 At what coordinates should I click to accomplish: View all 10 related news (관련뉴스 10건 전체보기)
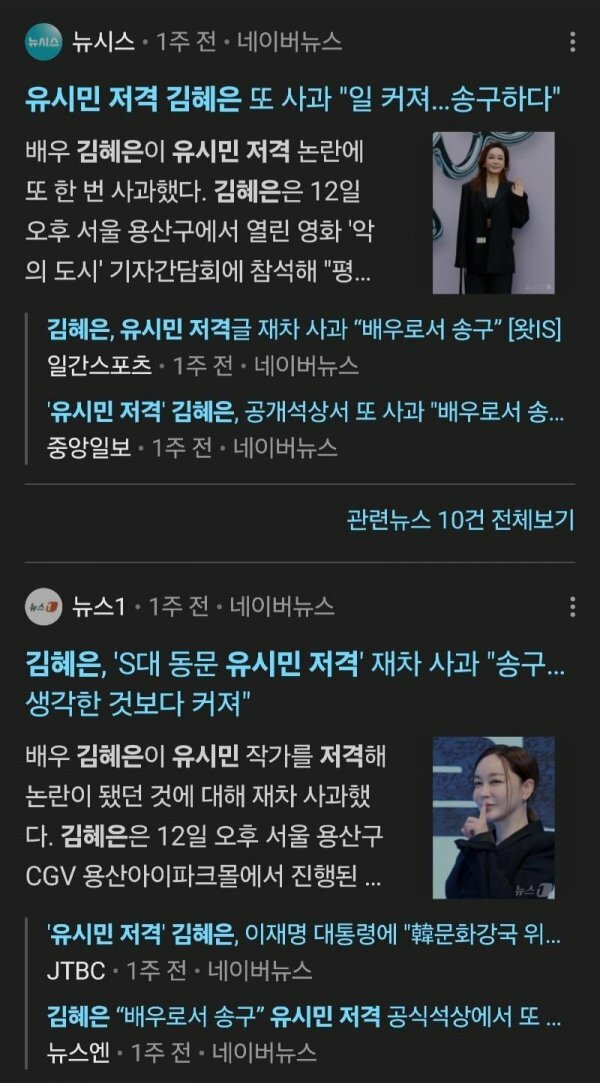click(460, 520)
